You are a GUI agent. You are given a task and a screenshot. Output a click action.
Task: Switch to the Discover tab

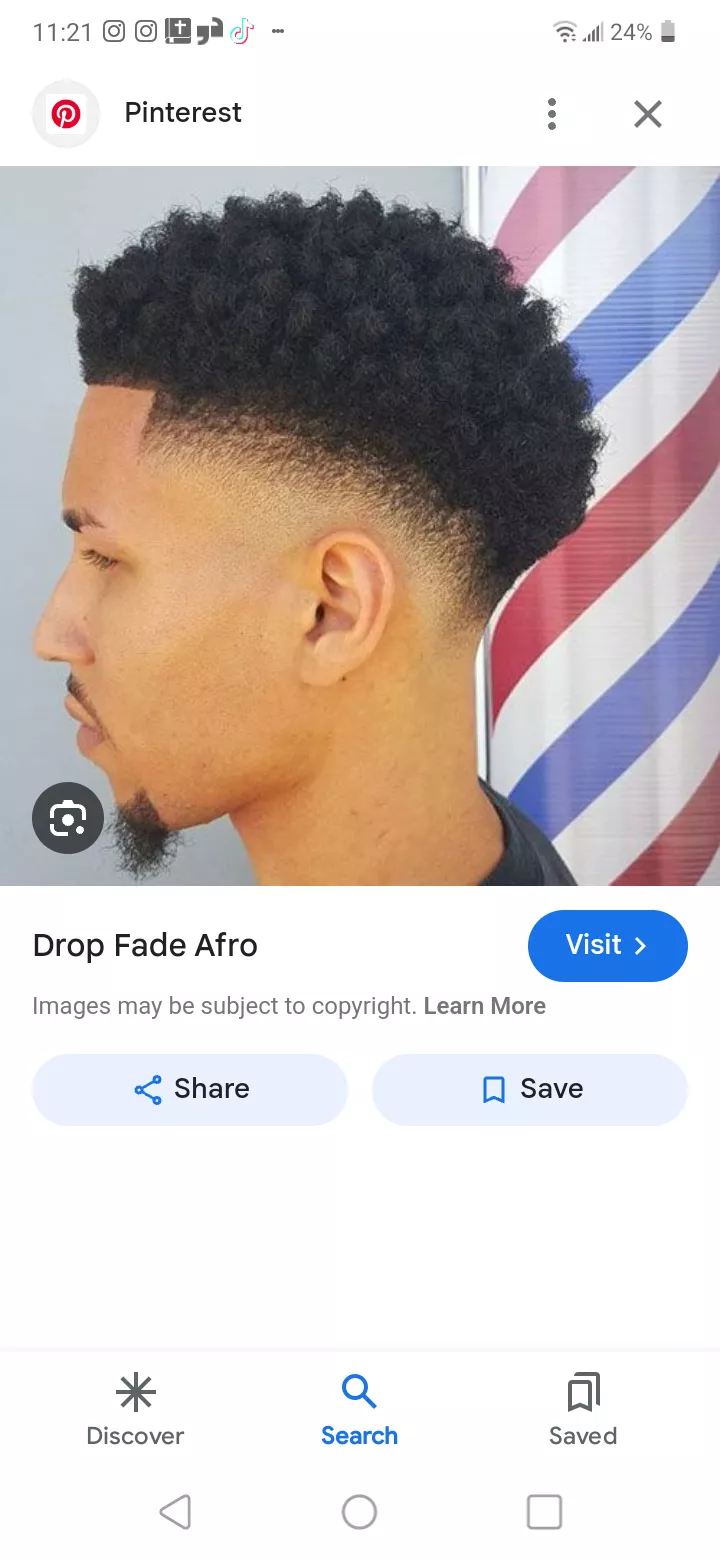135,1410
